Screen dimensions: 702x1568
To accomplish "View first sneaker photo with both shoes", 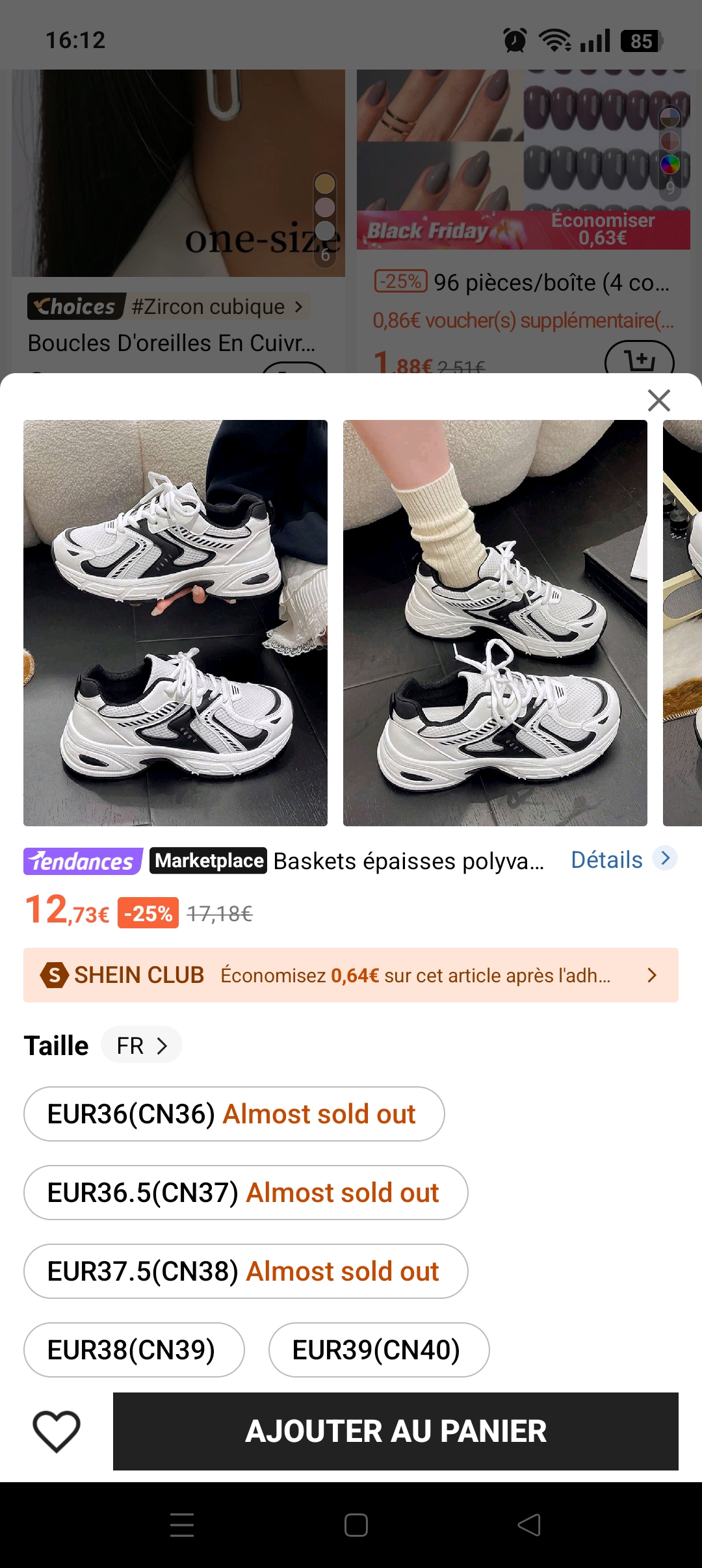I will [175, 623].
